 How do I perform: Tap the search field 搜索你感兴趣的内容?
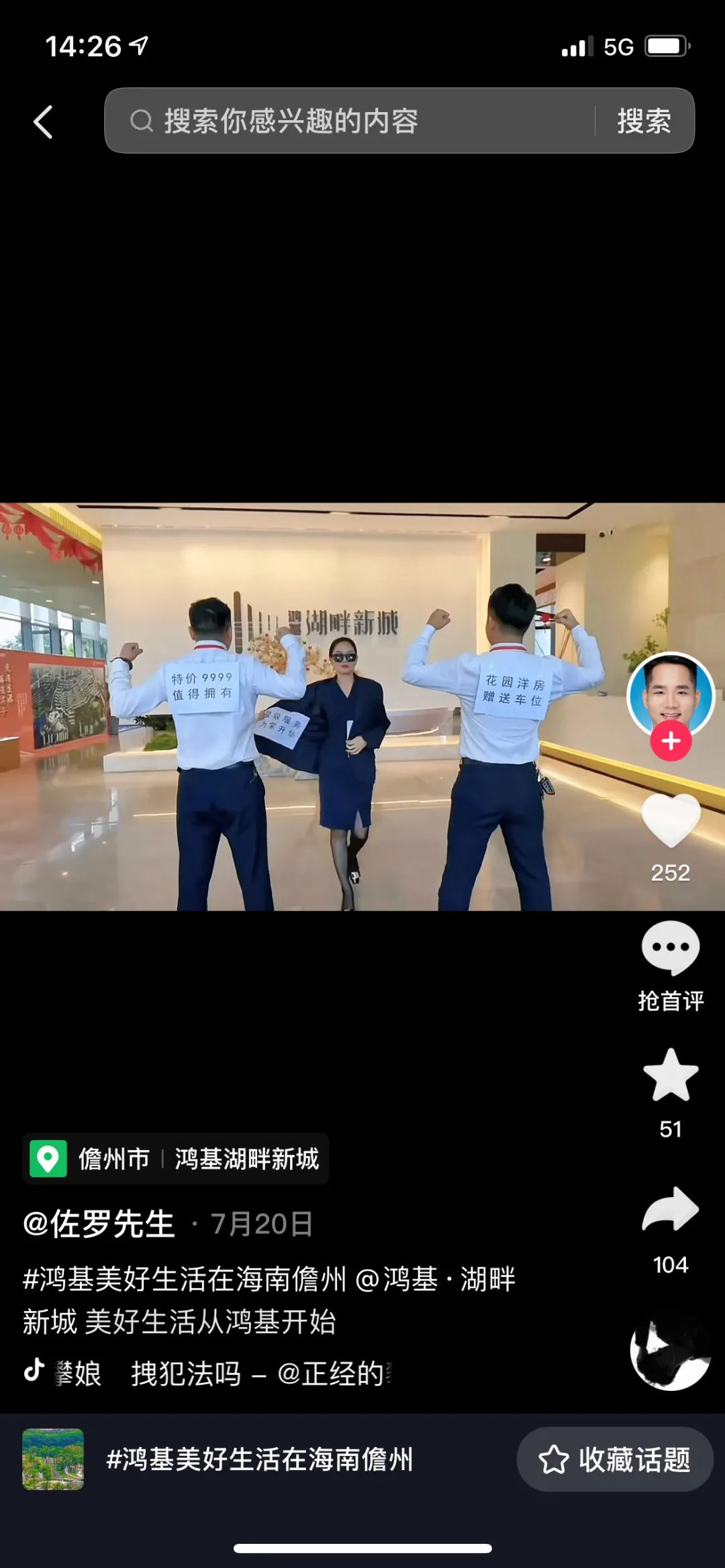[349, 121]
